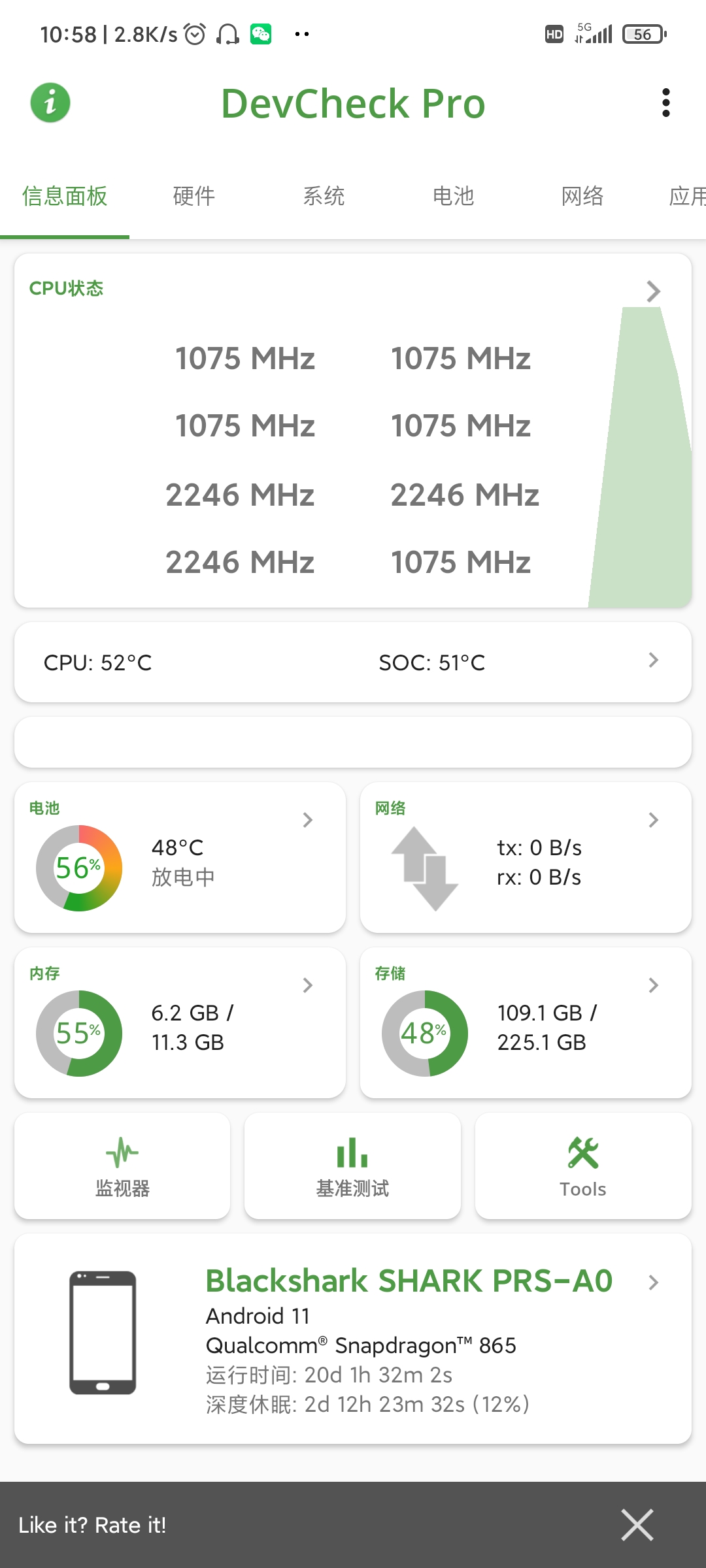This screenshot has height=1568, width=706.
Task: Launch the 监视器 monitor
Action: click(122, 1166)
